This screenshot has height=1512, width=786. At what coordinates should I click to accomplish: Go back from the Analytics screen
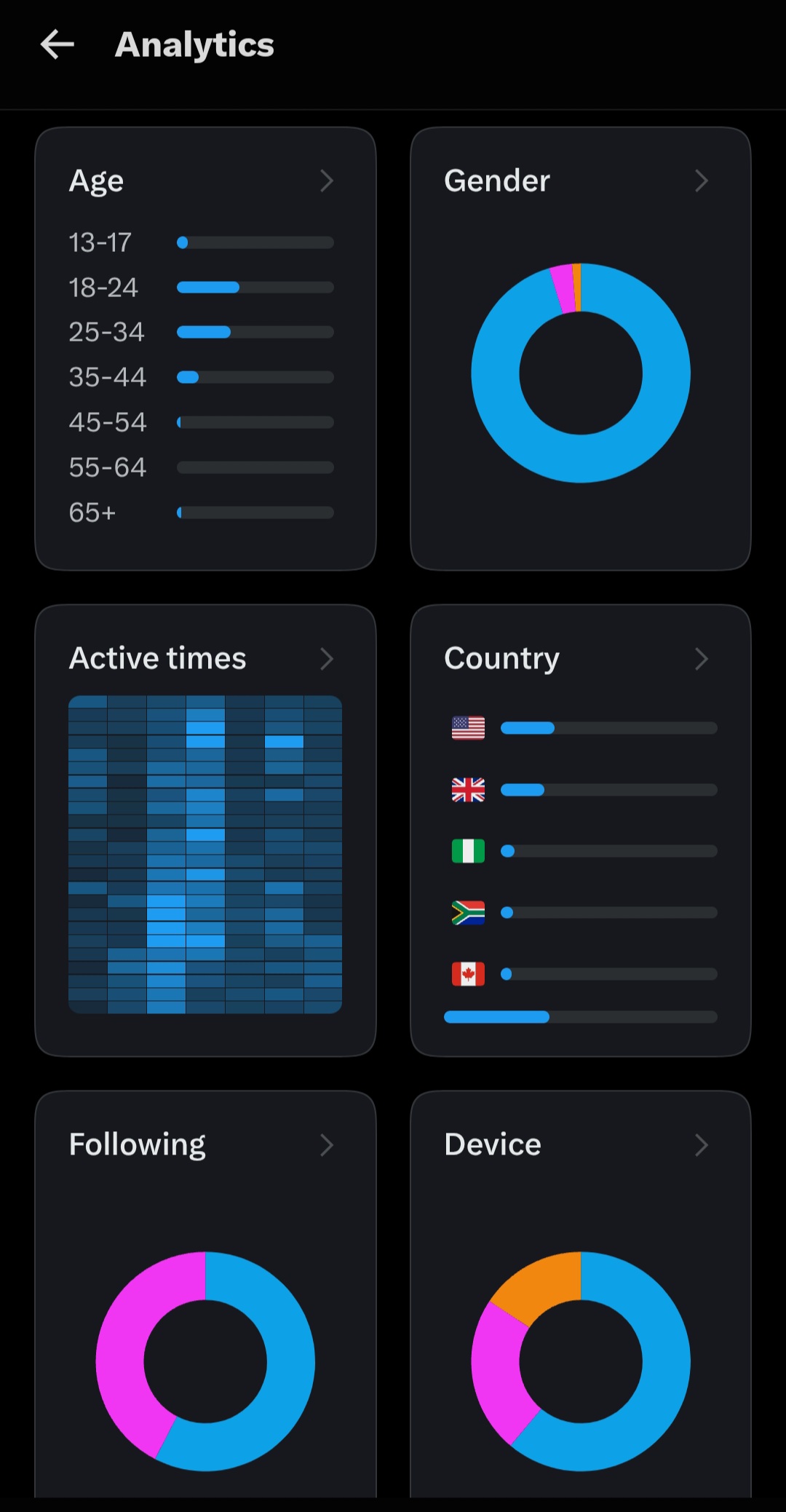pos(57,45)
